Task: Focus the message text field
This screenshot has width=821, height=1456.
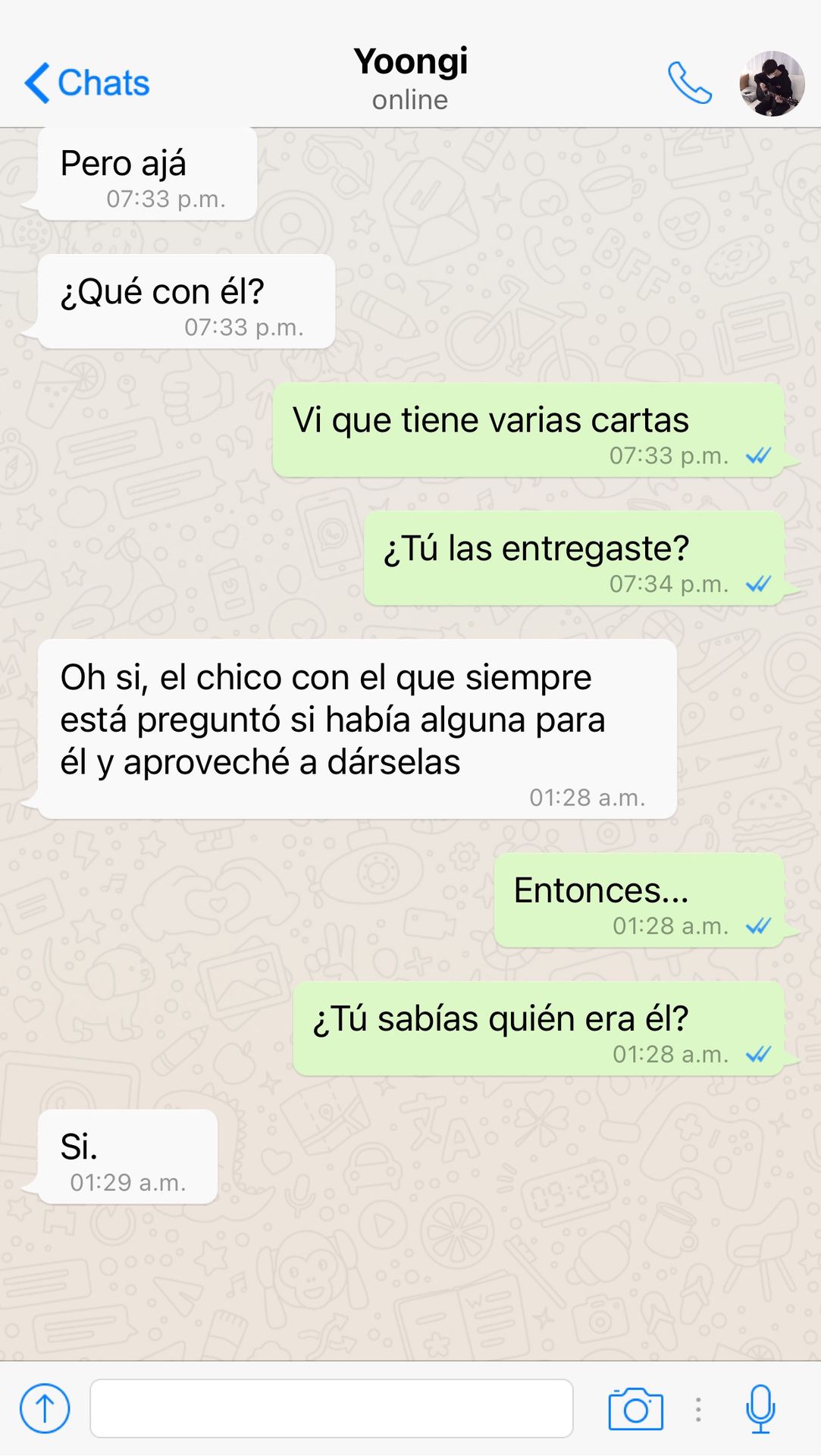Action: (x=331, y=1408)
